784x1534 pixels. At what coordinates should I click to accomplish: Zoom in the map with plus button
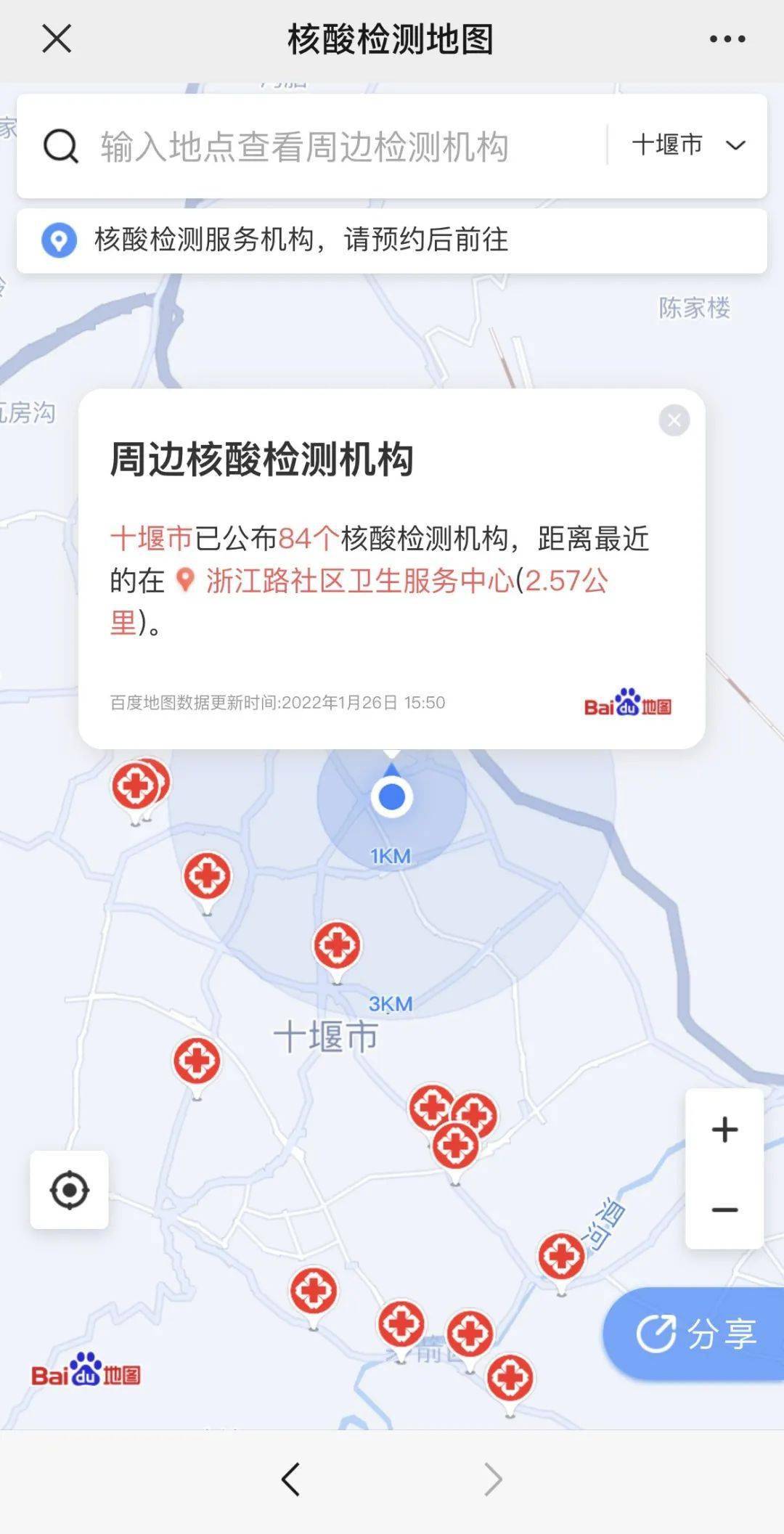point(724,1130)
